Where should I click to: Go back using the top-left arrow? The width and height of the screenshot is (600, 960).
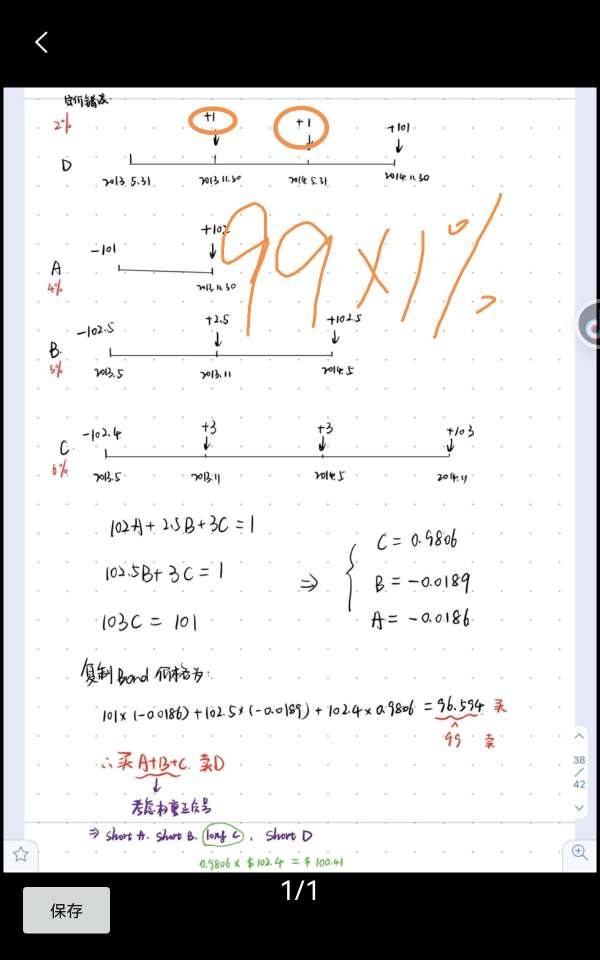[41, 42]
